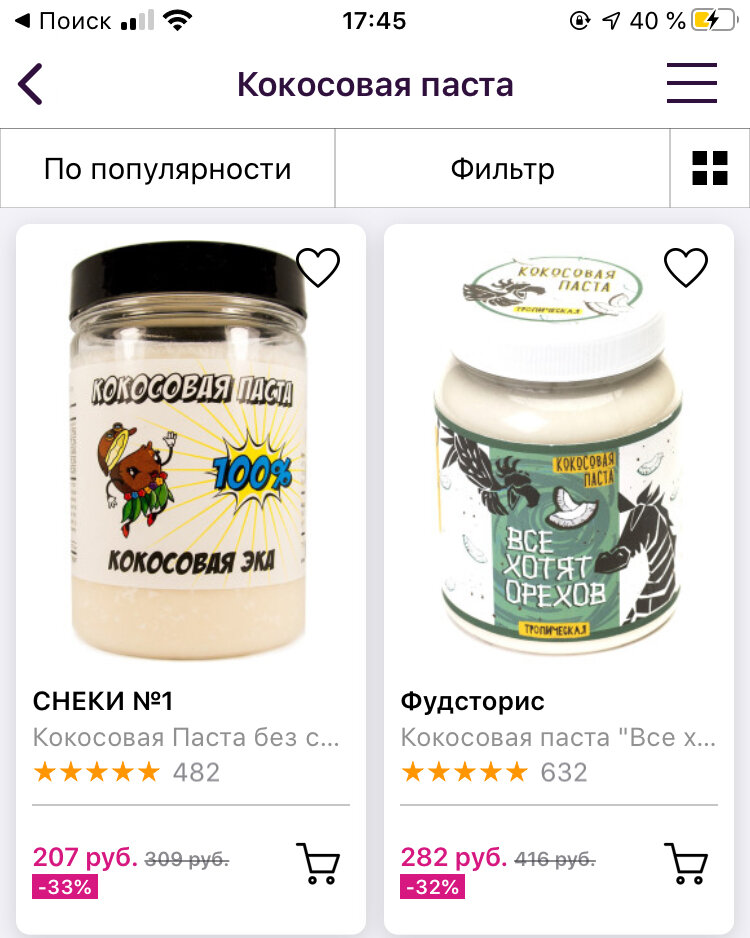The height and width of the screenshot is (938, 750).
Task: Open the clock from the status bar
Action: (374, 20)
